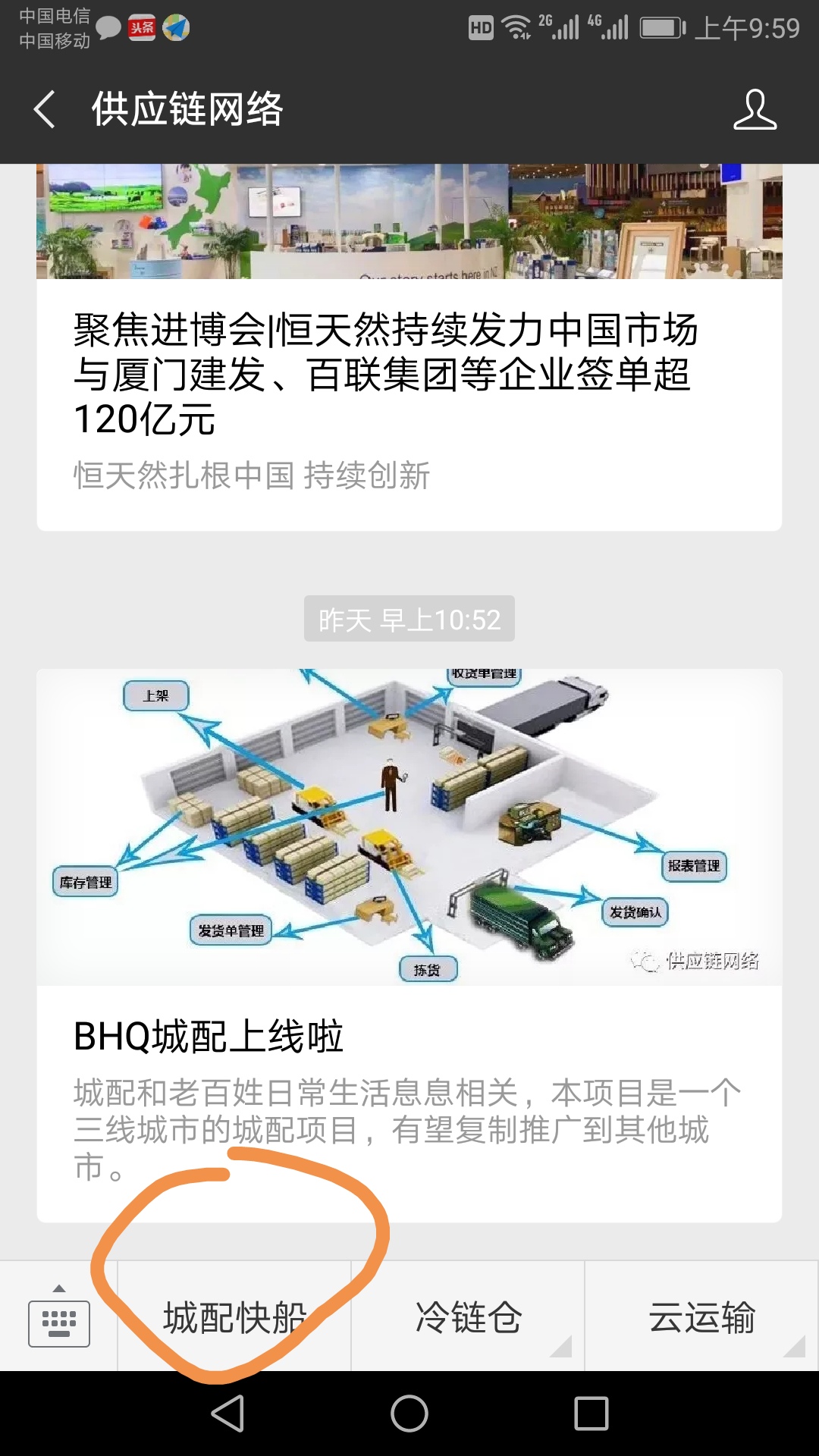Expand the 冷链仓 menu
Image resolution: width=819 pixels, height=1456 pixels.
[x=468, y=1318]
